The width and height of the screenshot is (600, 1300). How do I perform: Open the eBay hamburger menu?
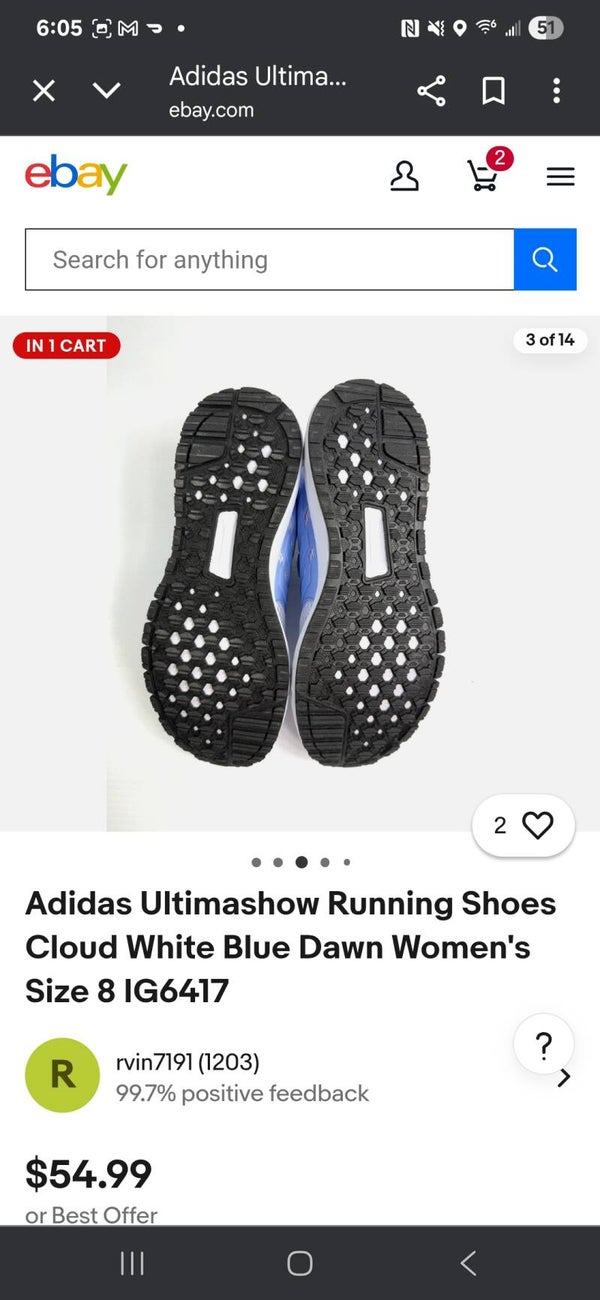click(560, 177)
